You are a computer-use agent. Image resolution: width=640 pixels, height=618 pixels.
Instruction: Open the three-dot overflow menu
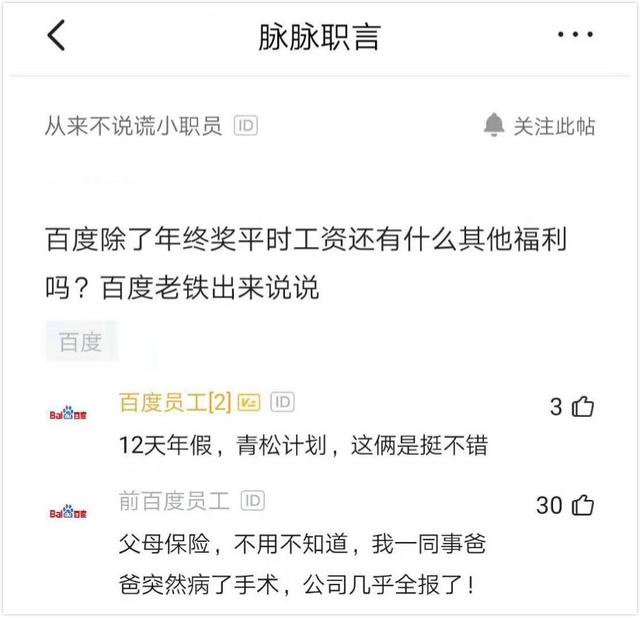tap(575, 36)
